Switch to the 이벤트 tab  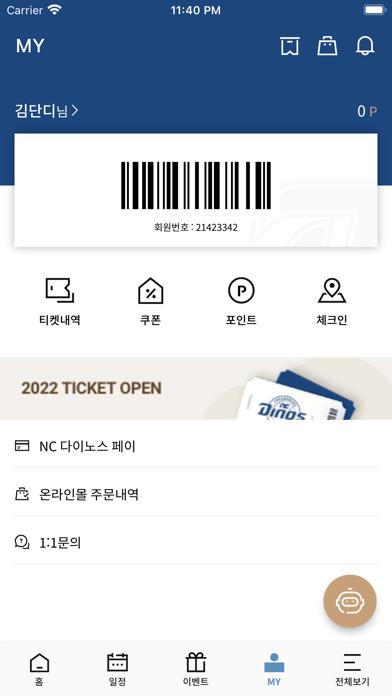[x=196, y=669]
